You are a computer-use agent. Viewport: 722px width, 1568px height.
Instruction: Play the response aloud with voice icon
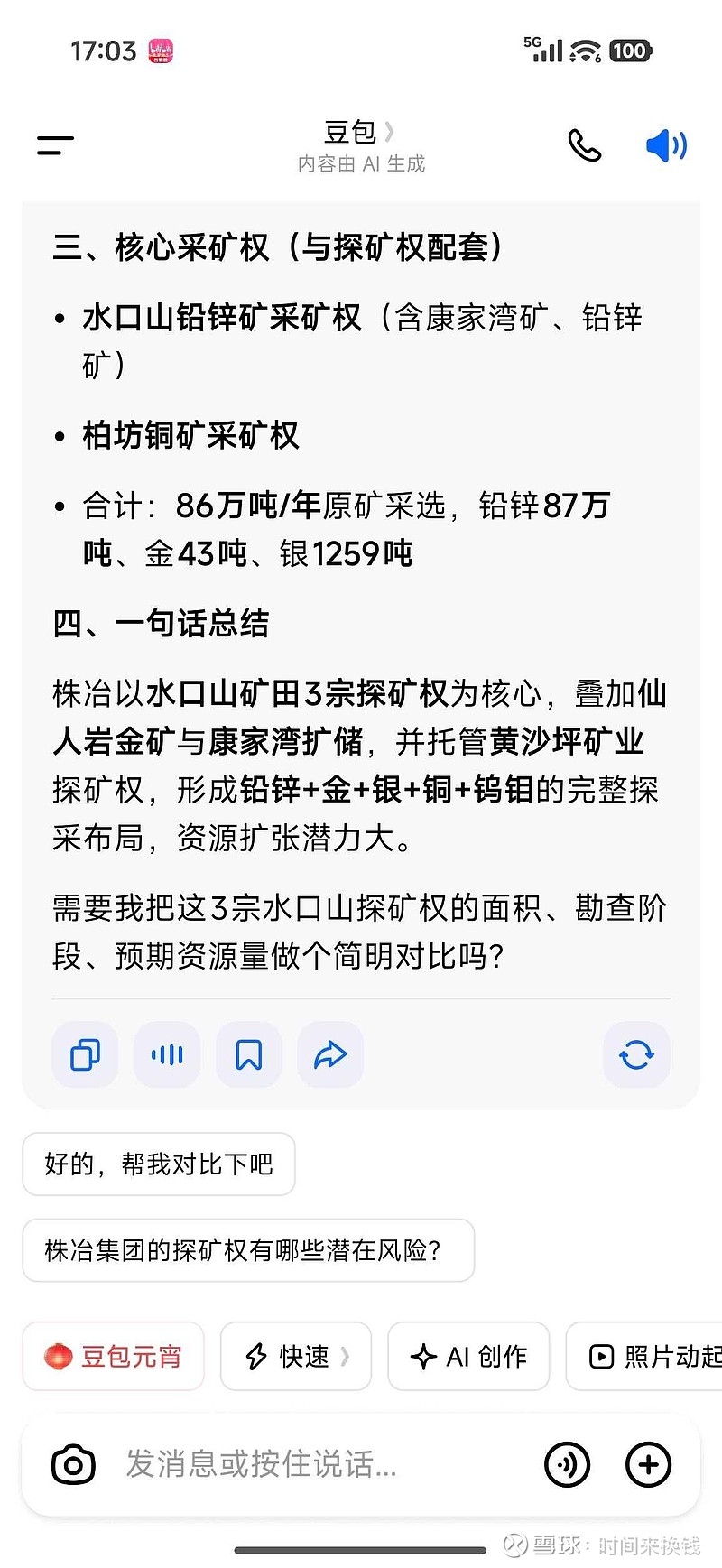point(166,1054)
